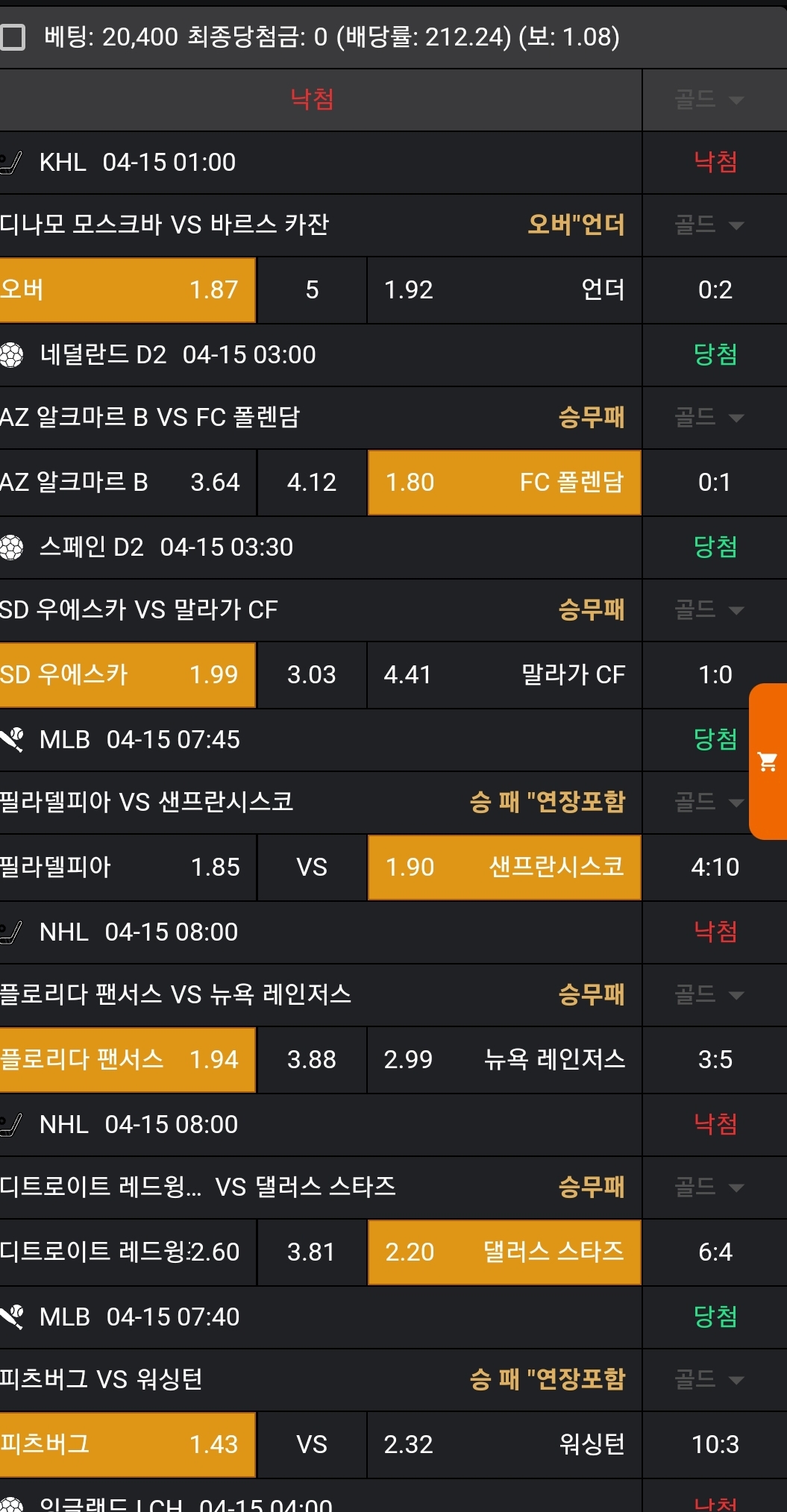Expand the 골드 dropdown for AZ 알크마르 B match
The height and width of the screenshot is (1512, 787).
pyautogui.click(x=709, y=417)
